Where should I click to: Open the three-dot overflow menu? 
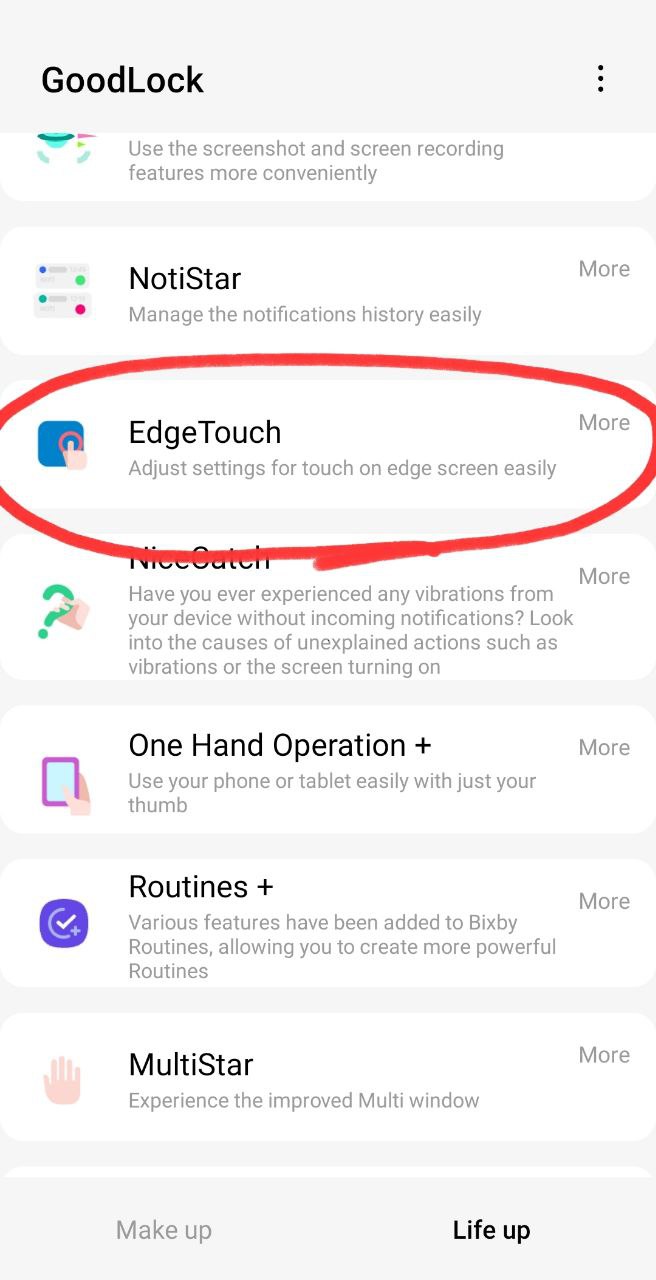pyautogui.click(x=600, y=79)
